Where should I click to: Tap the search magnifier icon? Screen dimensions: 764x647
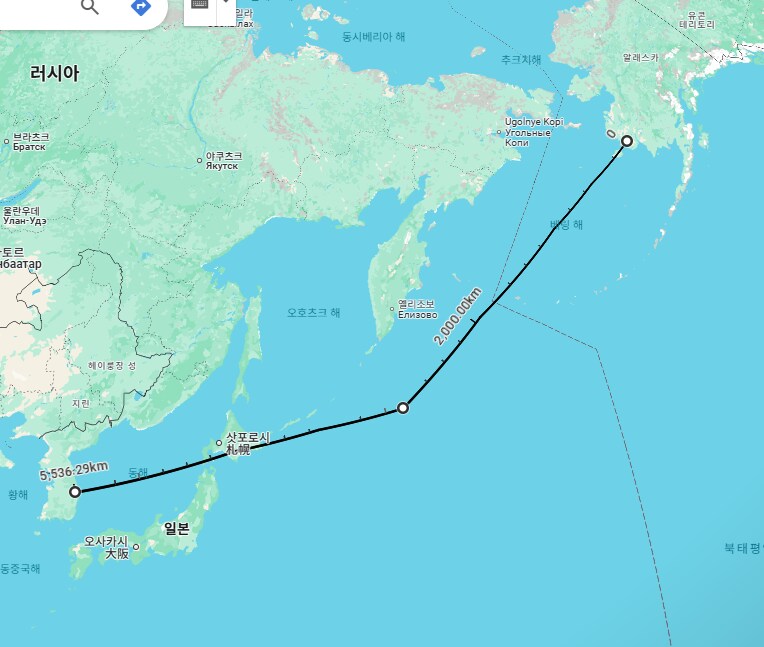pyautogui.click(x=90, y=7)
